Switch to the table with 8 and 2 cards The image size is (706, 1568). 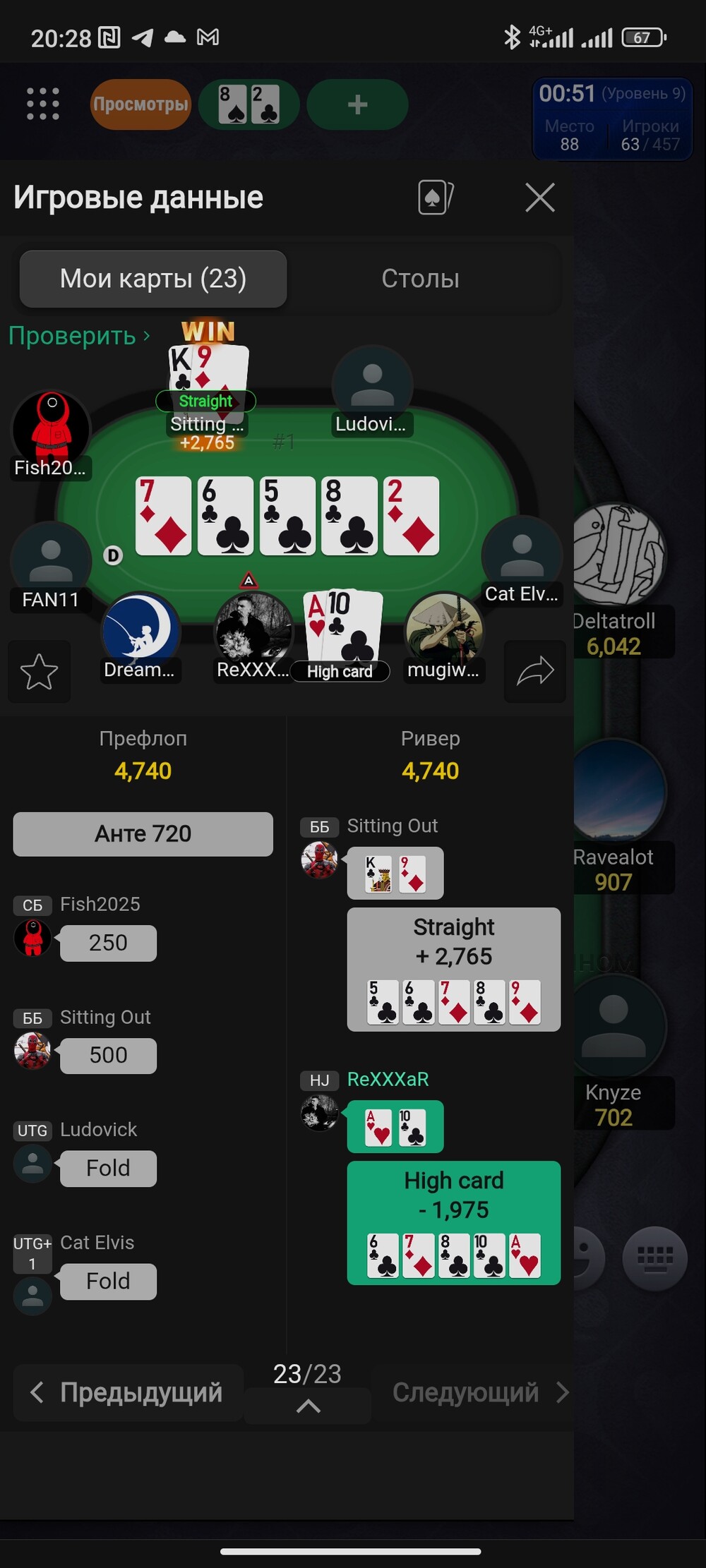pyautogui.click(x=249, y=104)
